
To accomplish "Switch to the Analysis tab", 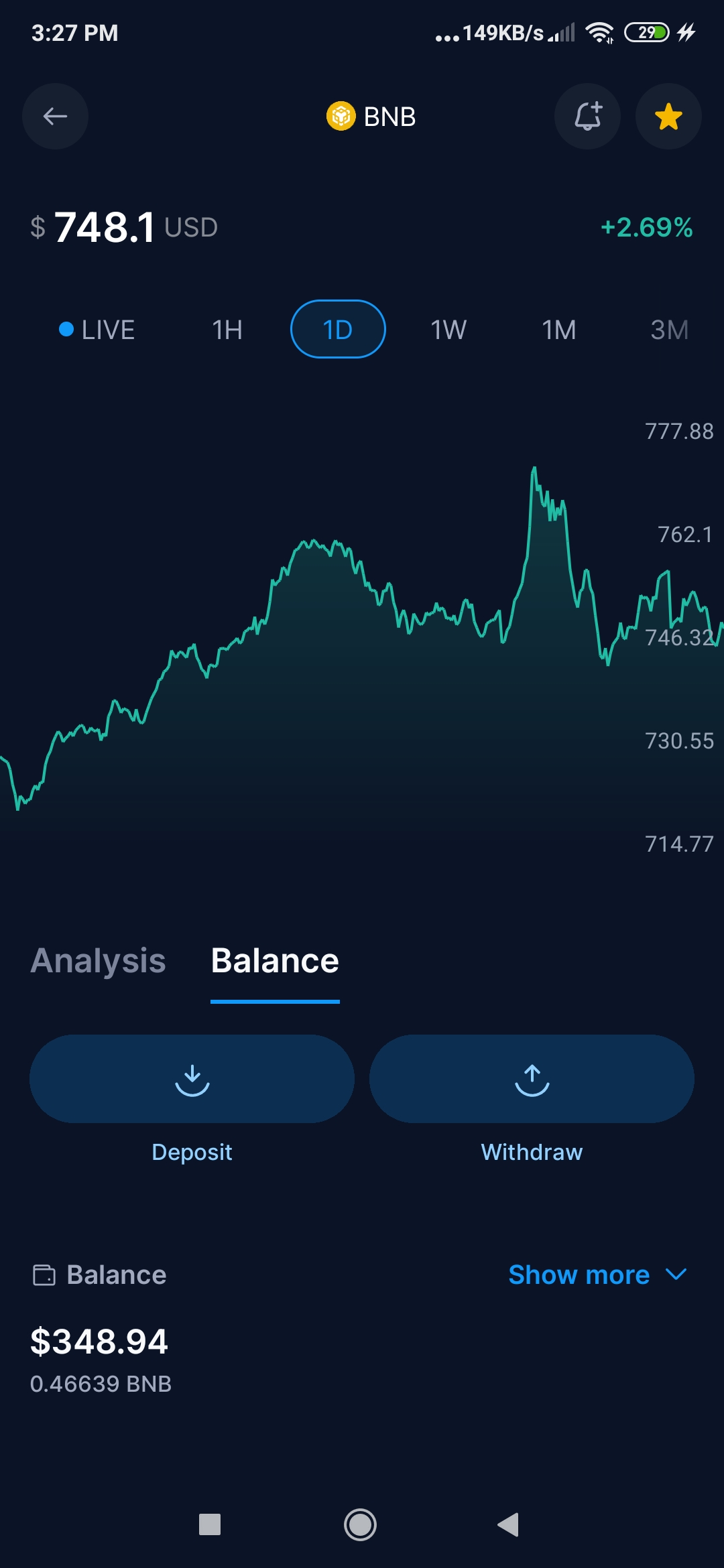I will pos(99,961).
